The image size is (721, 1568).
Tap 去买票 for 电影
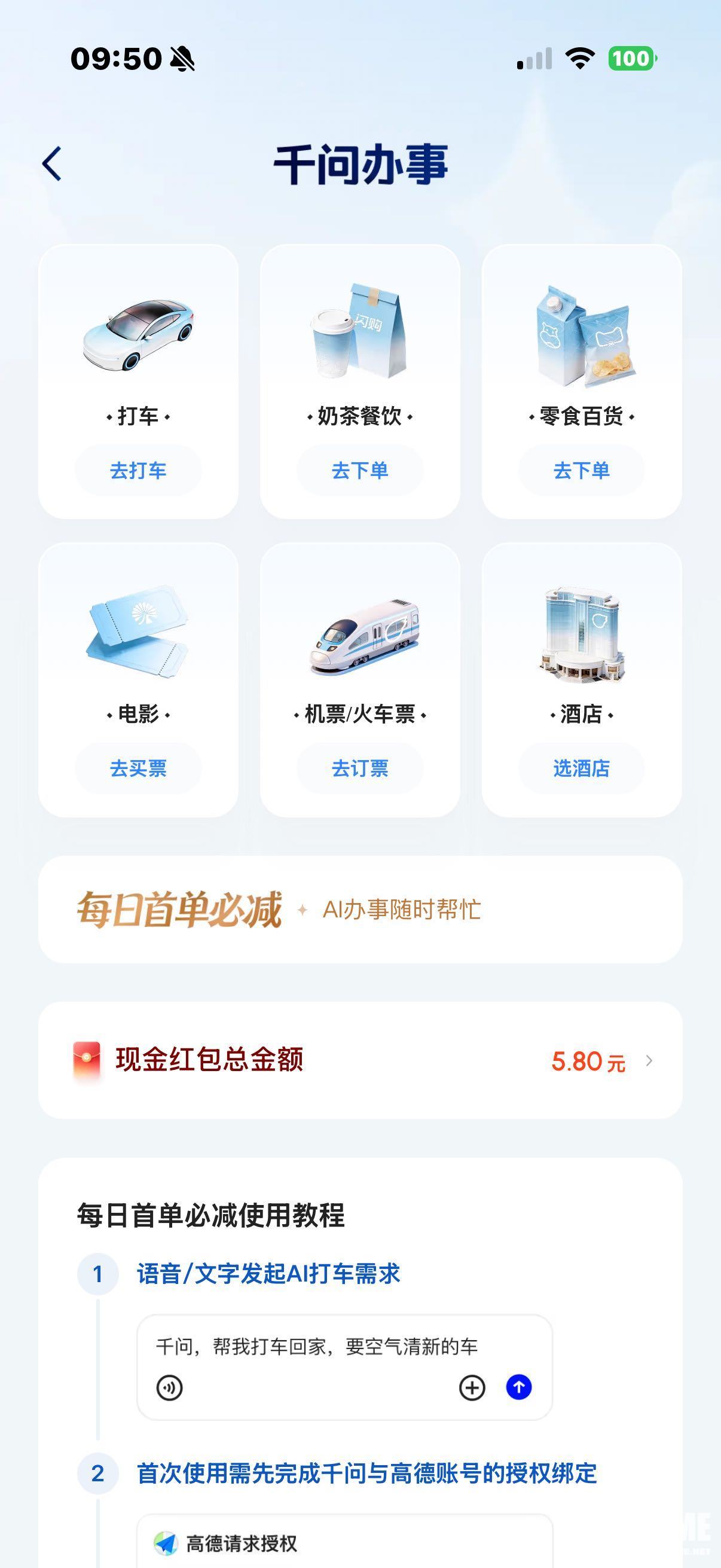(x=138, y=768)
